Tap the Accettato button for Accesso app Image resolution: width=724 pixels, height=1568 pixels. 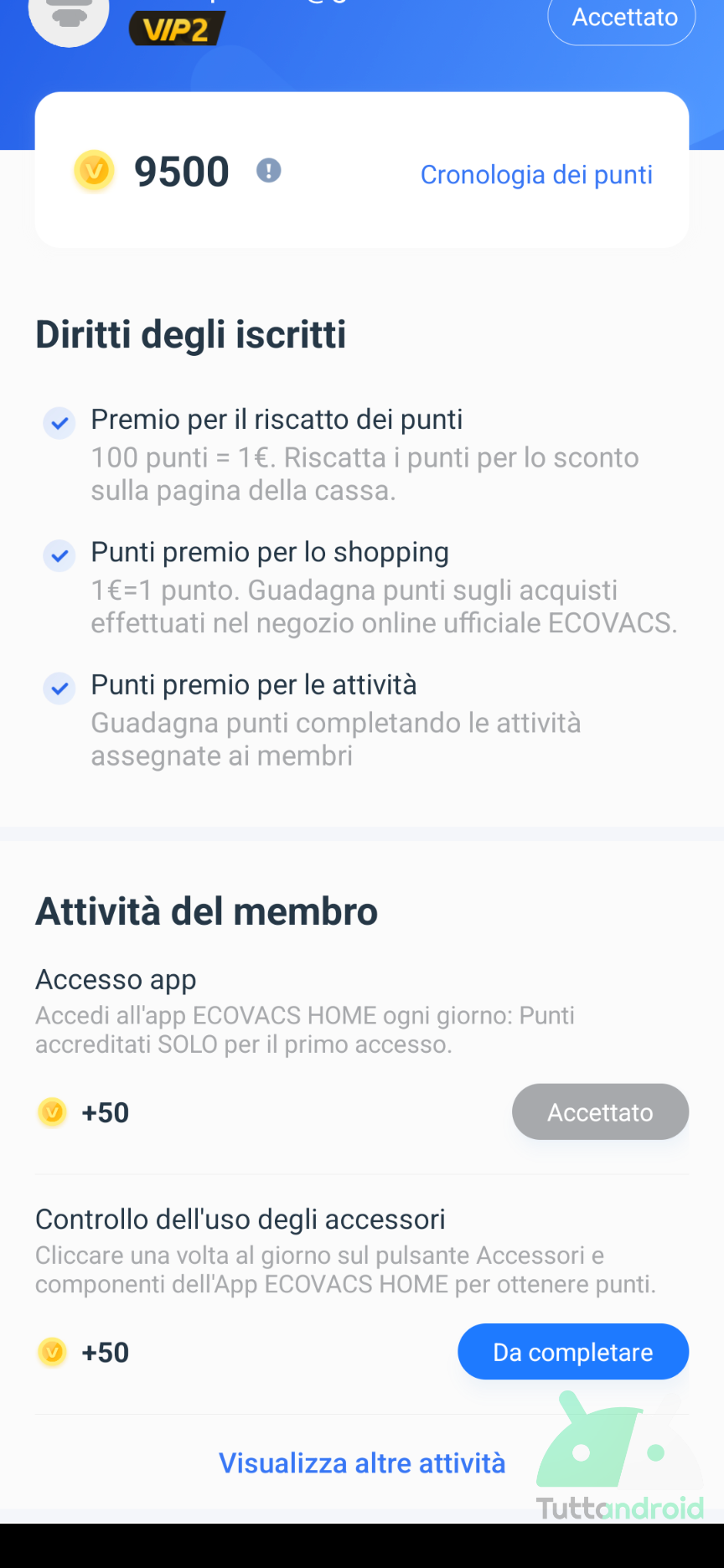(600, 1112)
